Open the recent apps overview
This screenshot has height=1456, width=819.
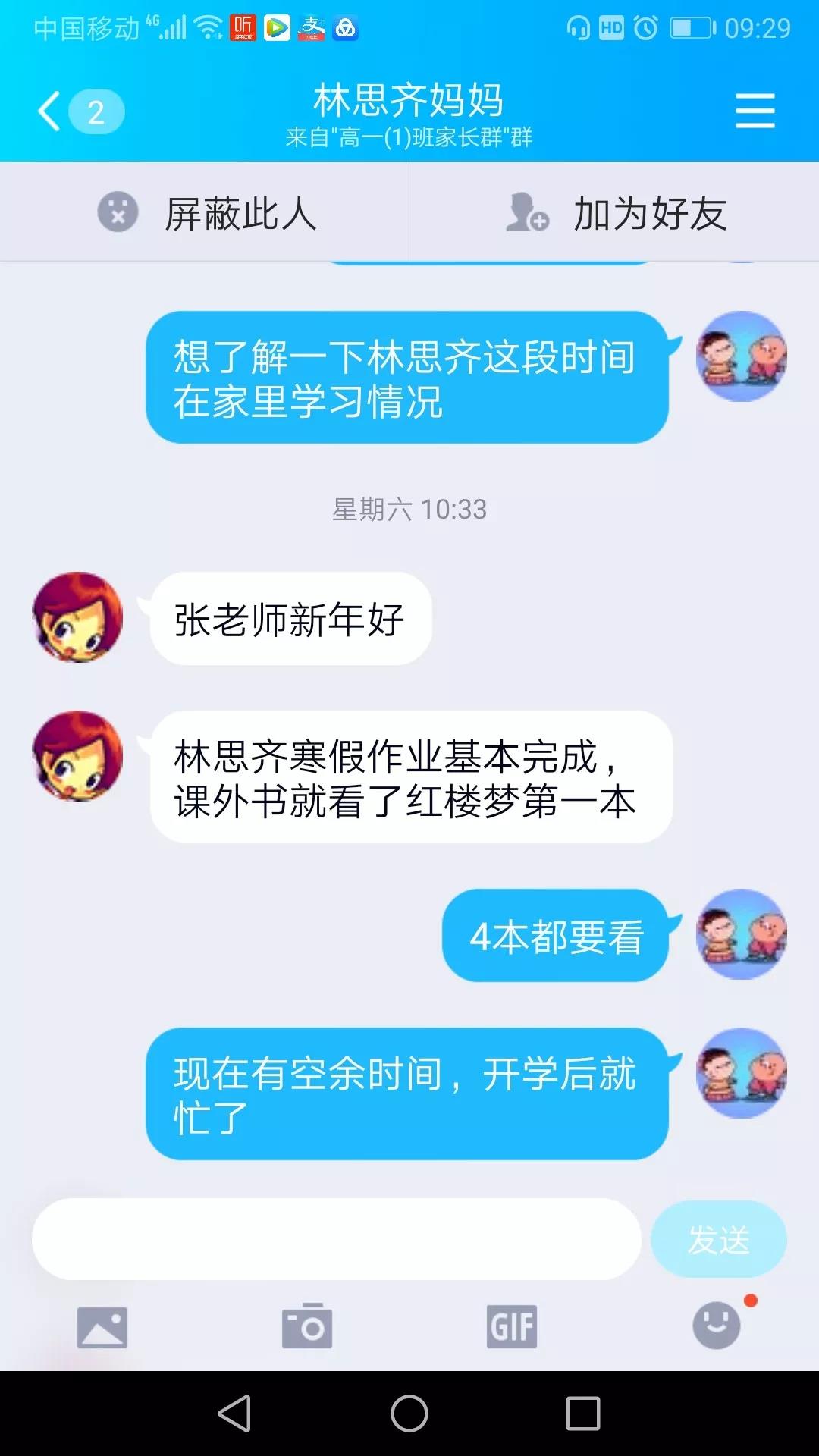583,1414
